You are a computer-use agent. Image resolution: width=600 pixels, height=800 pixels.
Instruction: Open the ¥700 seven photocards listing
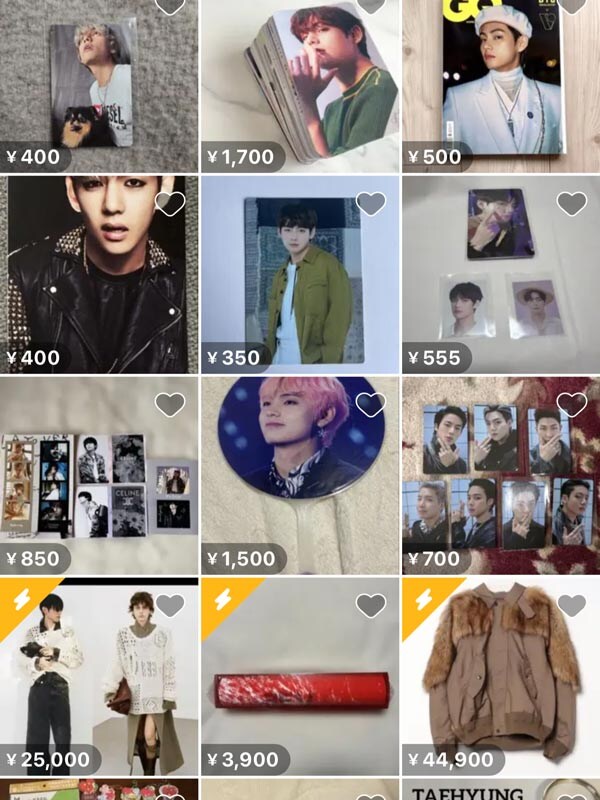[500, 480]
